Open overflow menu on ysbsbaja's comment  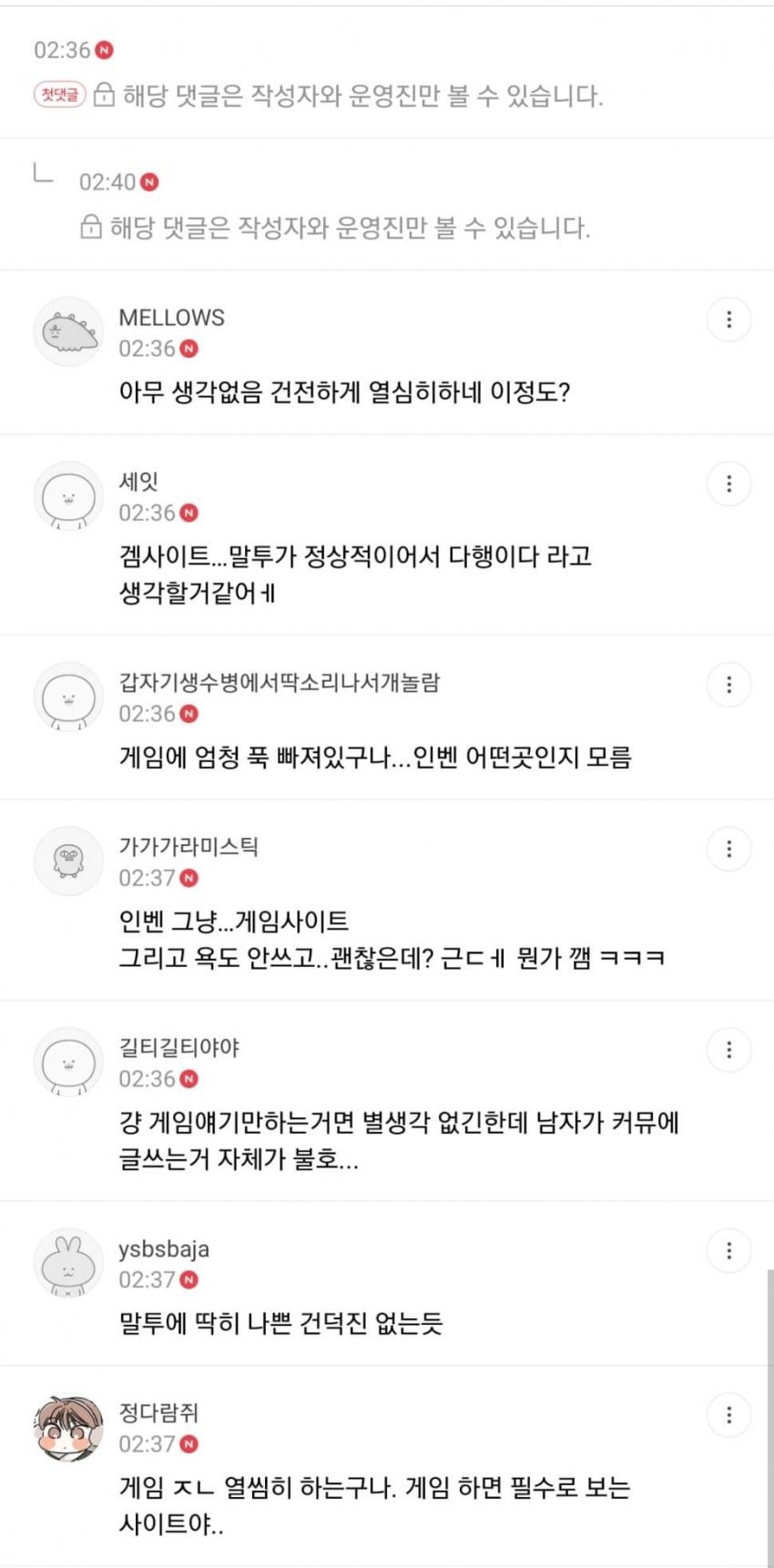pos(728,1250)
